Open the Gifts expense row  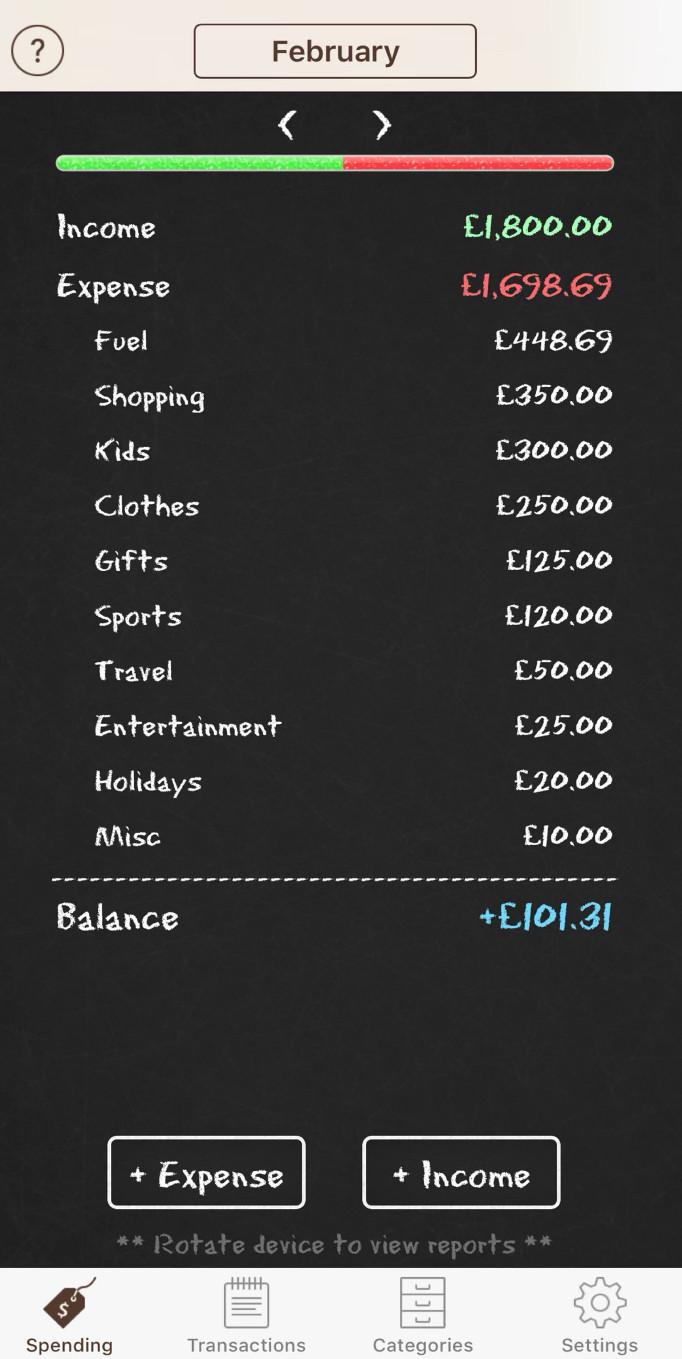point(334,561)
